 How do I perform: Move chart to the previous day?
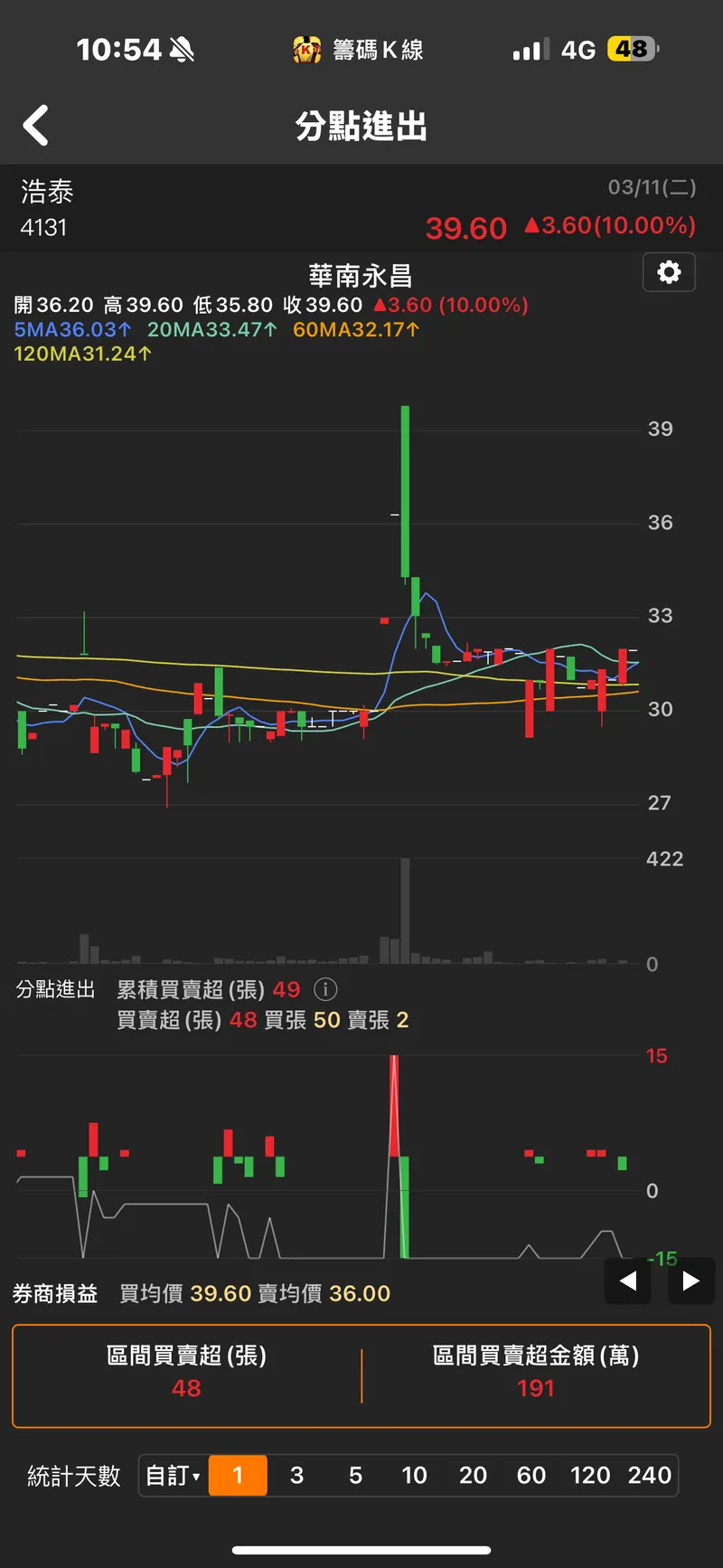627,1280
